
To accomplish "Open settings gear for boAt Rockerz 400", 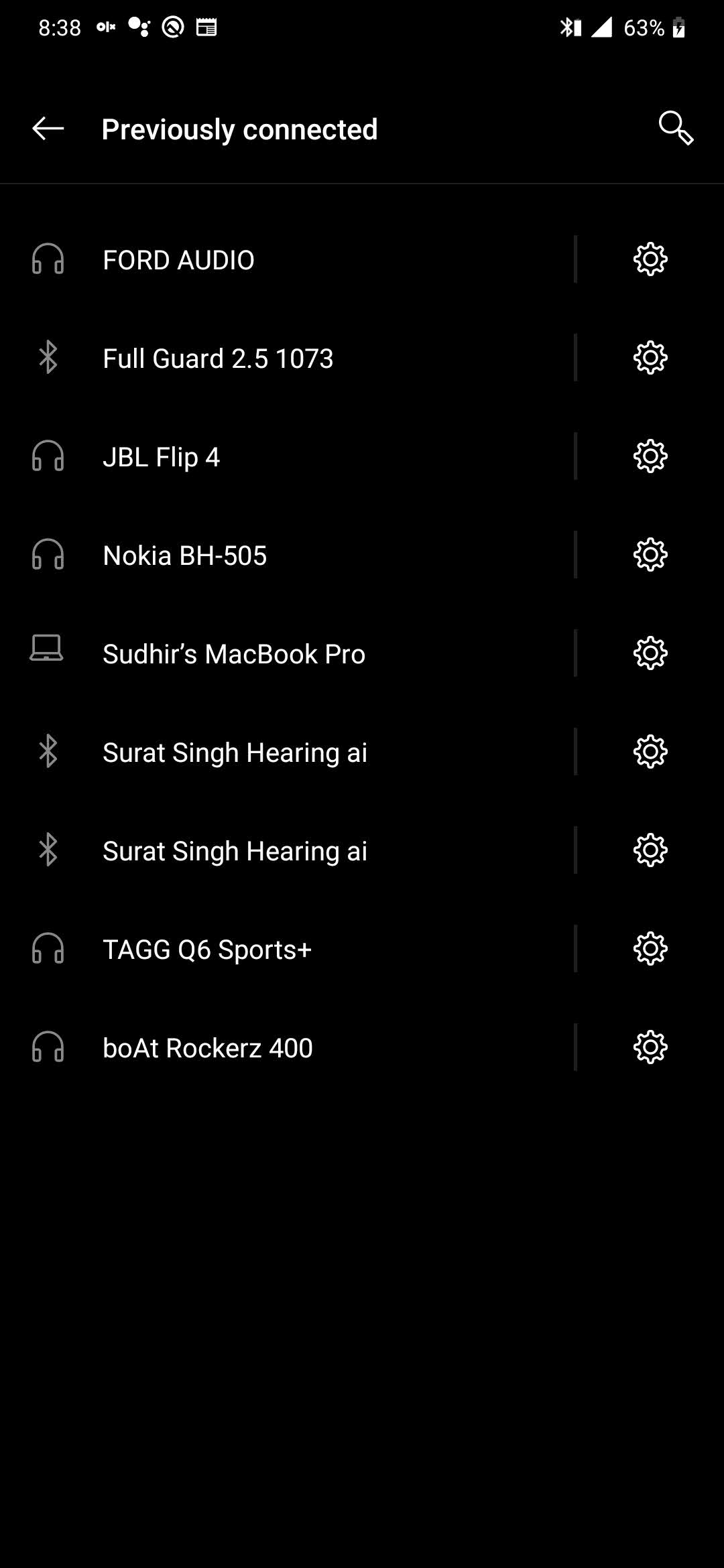I will 649,1046.
